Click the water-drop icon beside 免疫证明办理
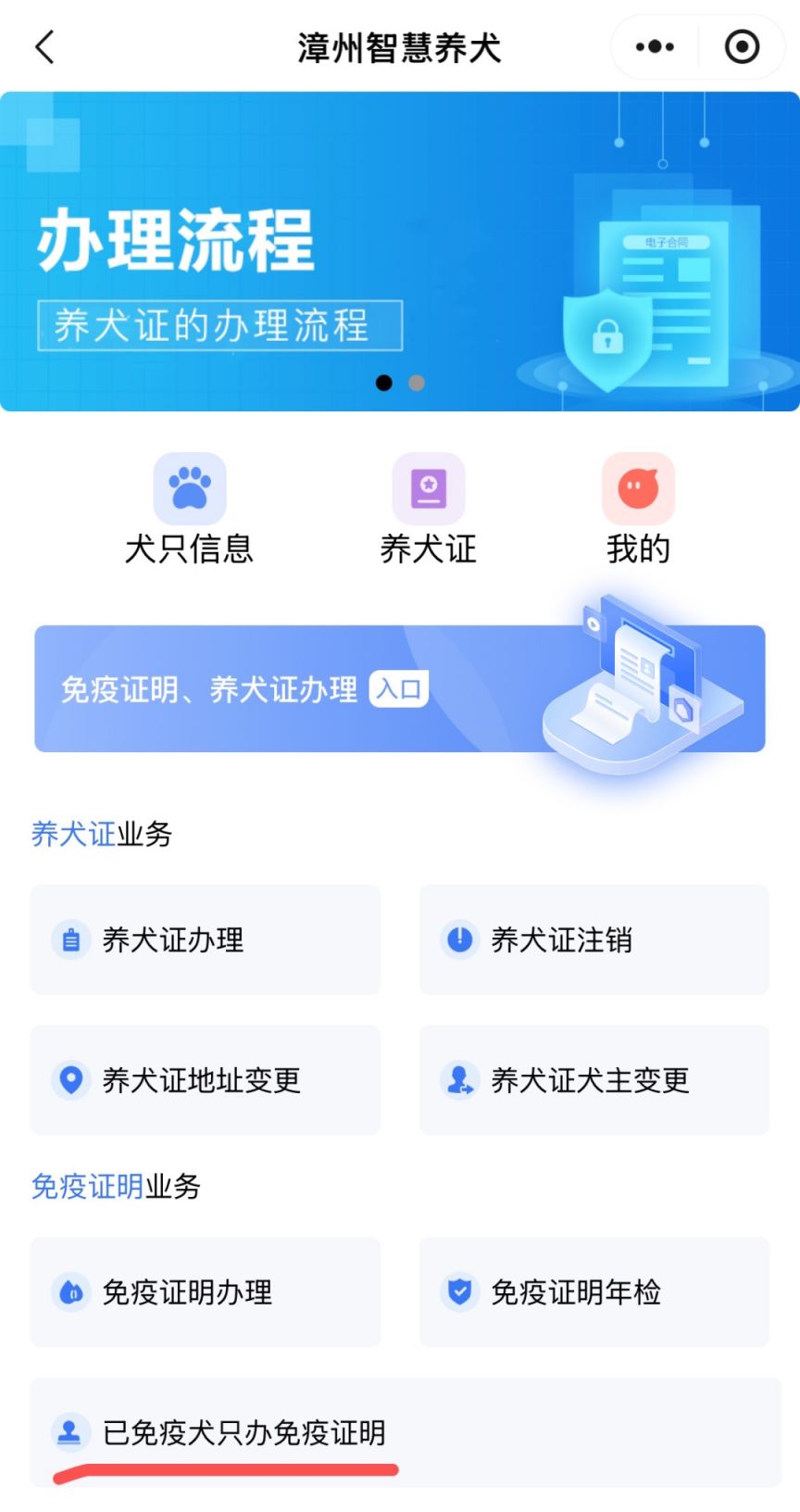The height and width of the screenshot is (1512, 800). 70,1292
